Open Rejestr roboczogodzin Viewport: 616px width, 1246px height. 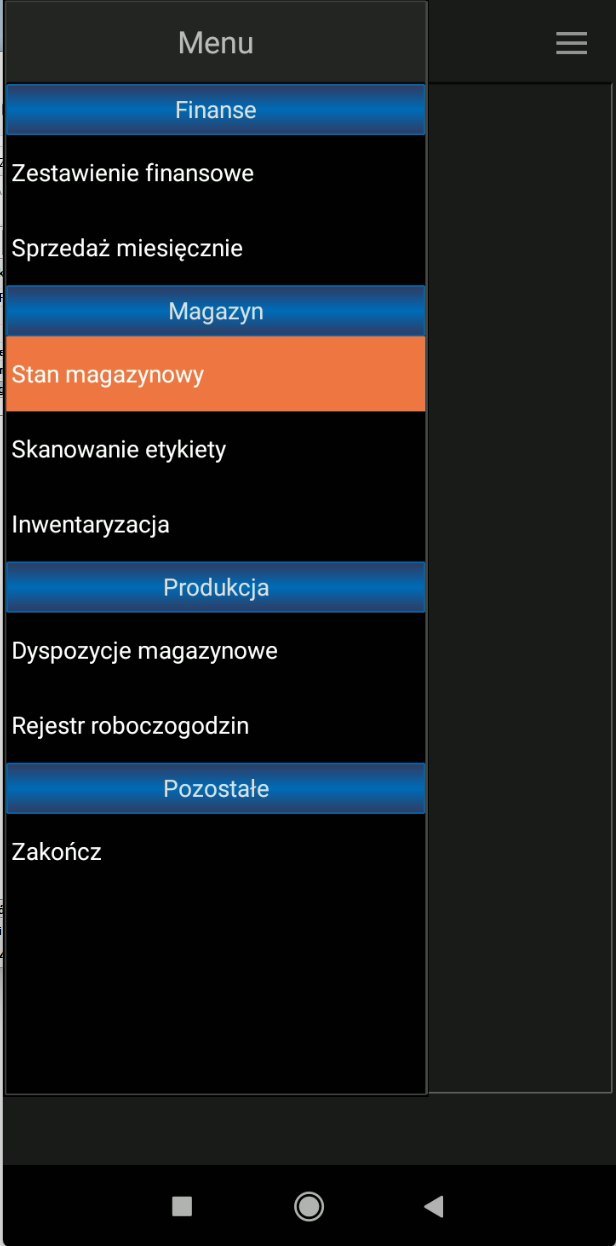tap(130, 726)
